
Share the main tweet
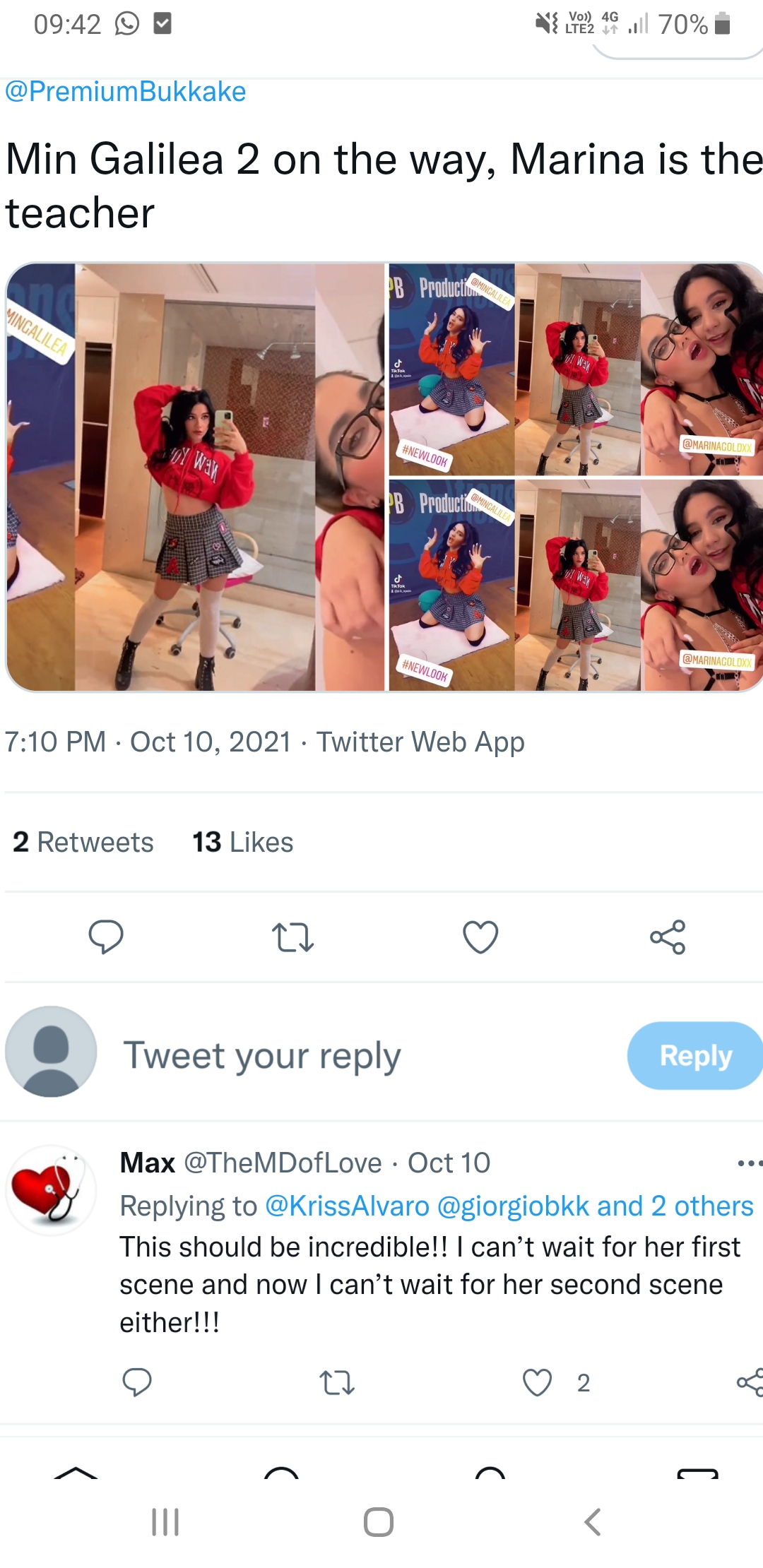[668, 937]
